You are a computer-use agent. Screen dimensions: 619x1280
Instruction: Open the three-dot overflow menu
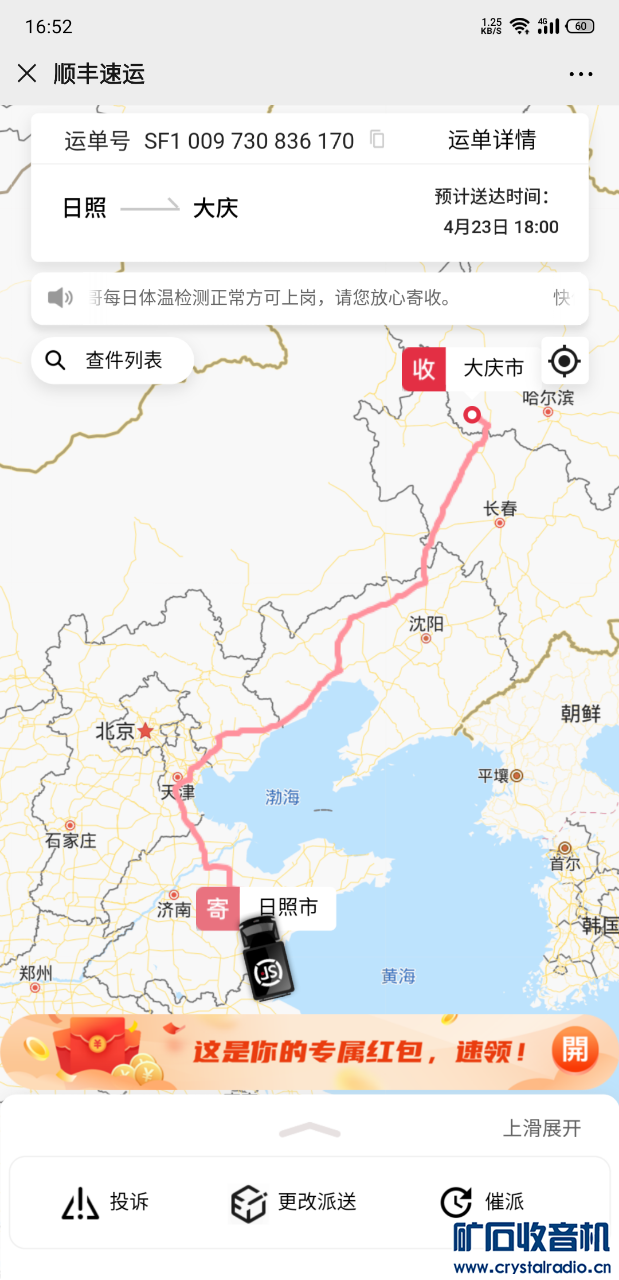pos(581,74)
